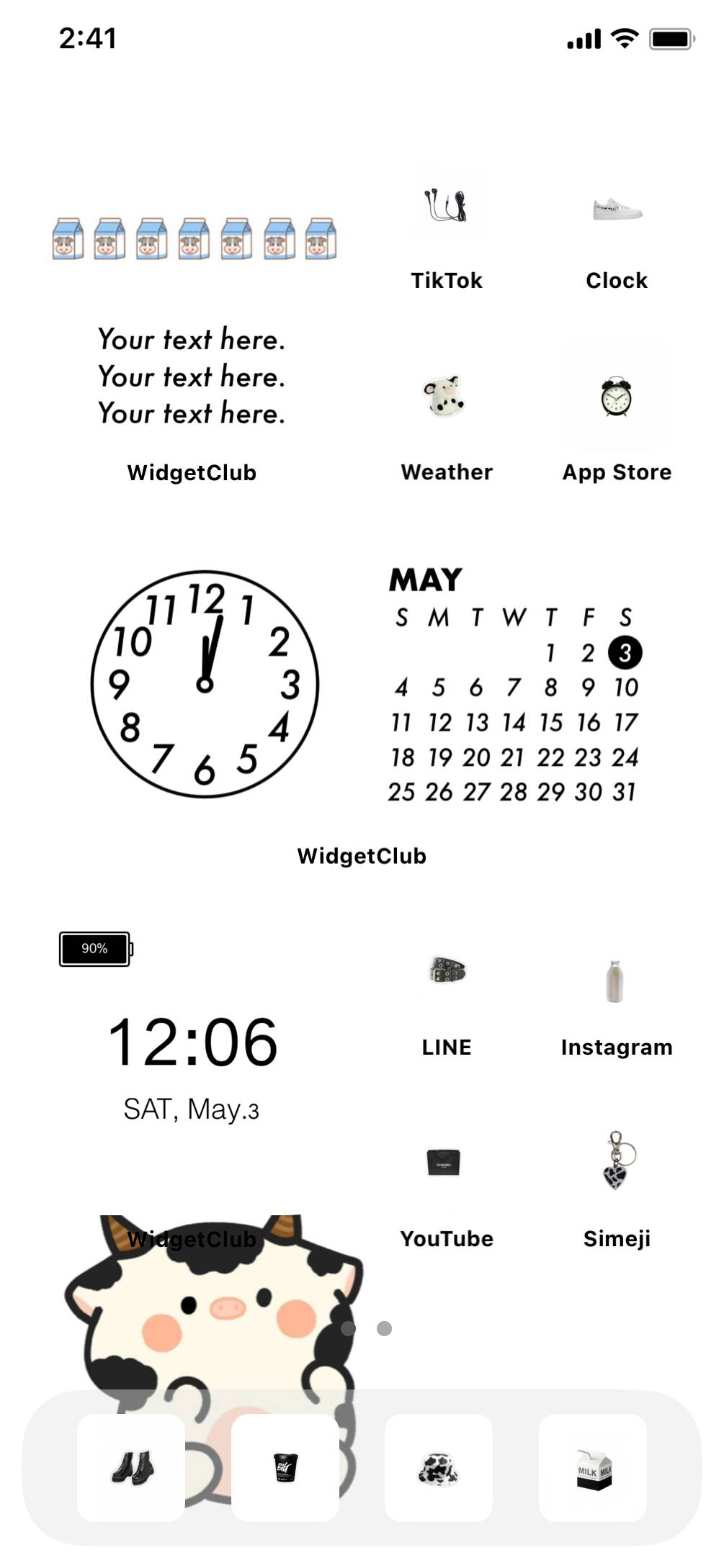
Task: Open the TikTok app
Action: coord(446,207)
